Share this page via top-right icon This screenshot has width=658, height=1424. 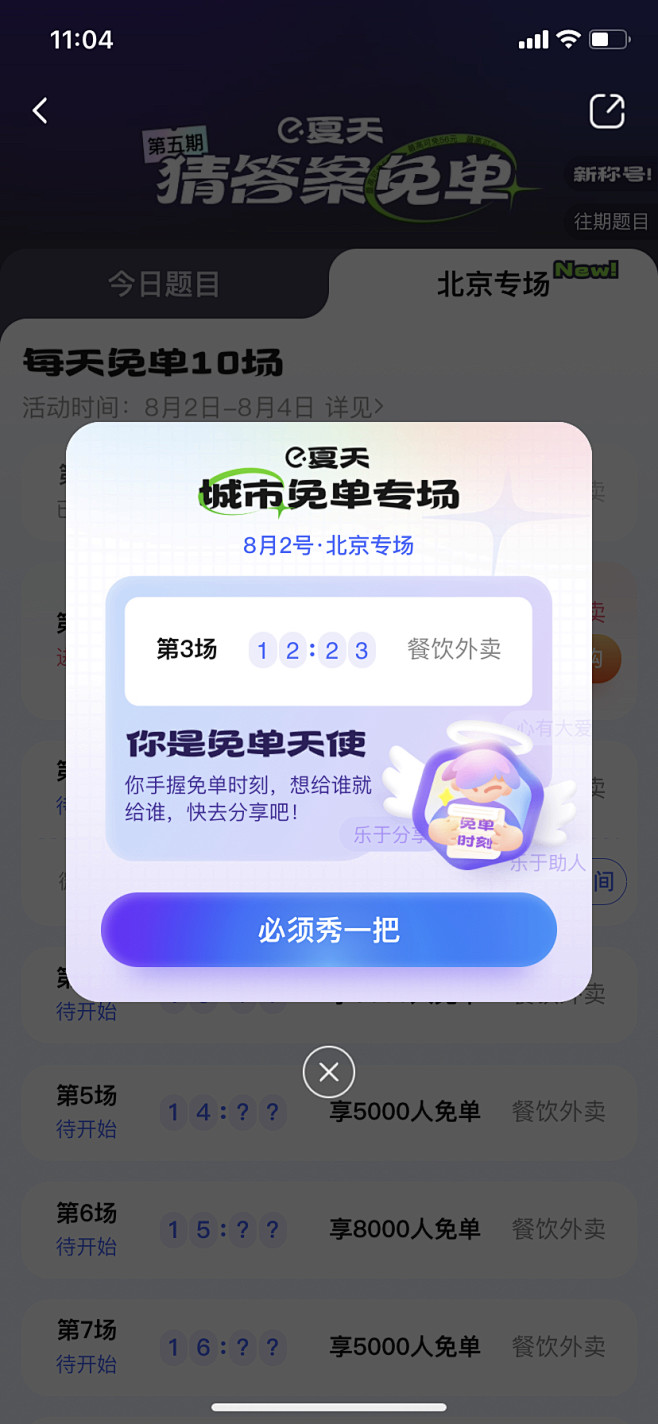tap(607, 111)
